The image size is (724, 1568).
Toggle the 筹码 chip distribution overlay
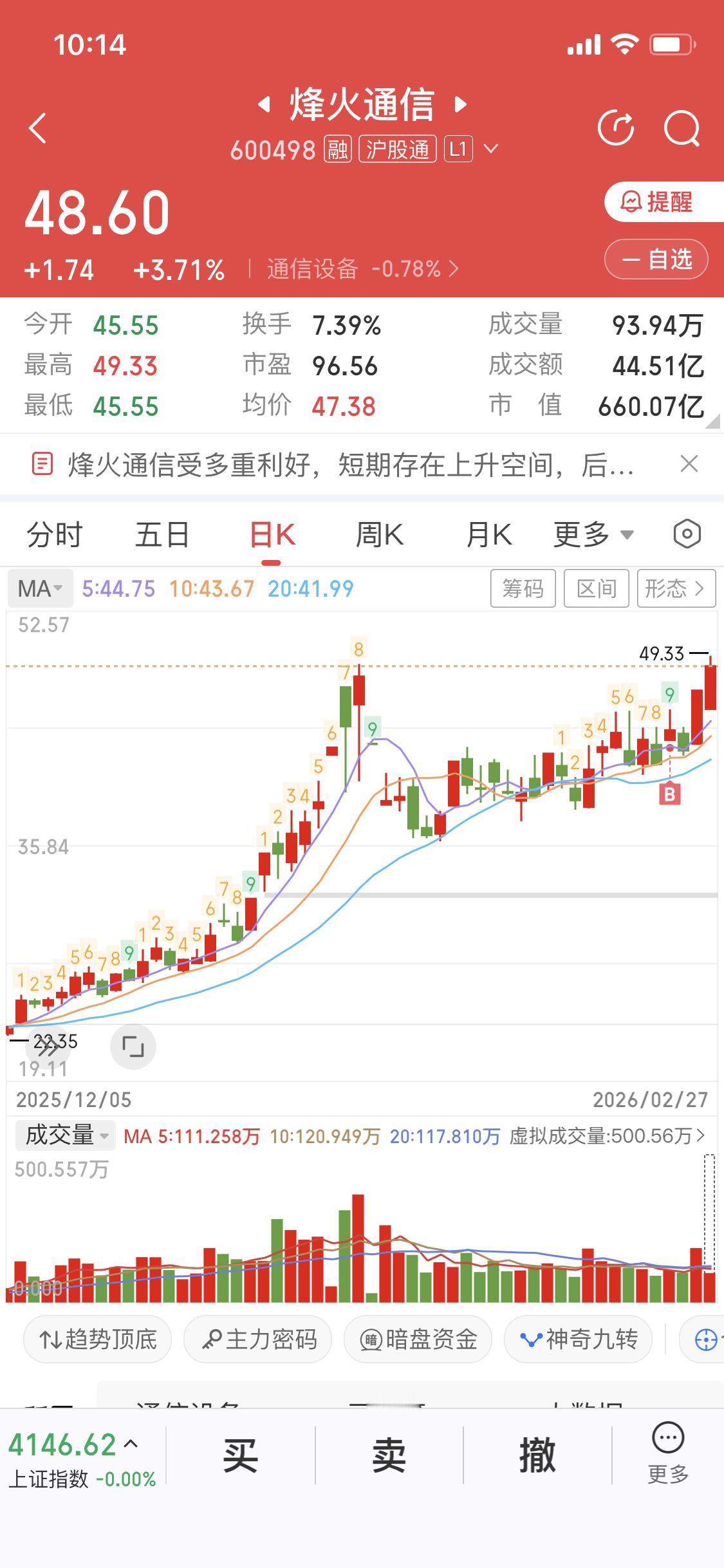(523, 588)
